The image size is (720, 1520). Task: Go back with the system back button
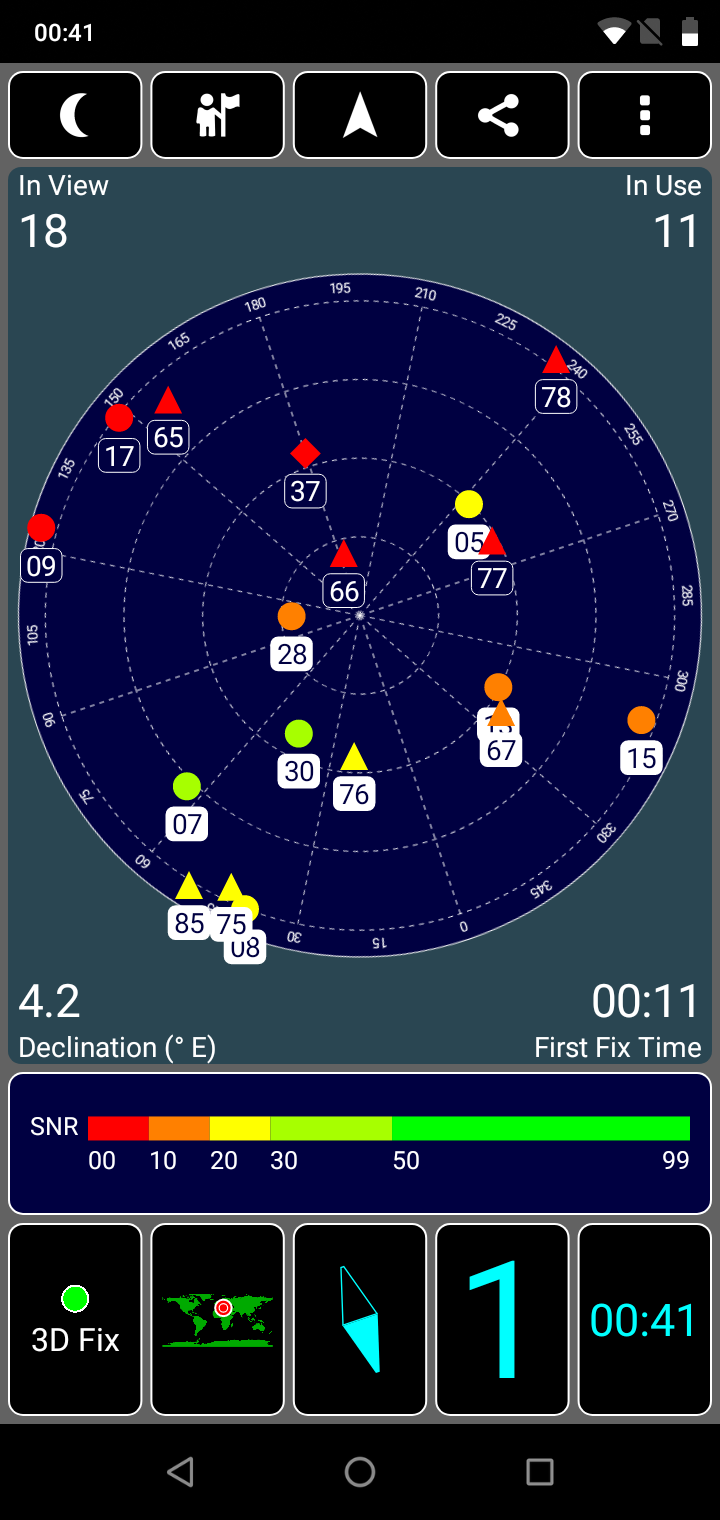pos(180,1471)
